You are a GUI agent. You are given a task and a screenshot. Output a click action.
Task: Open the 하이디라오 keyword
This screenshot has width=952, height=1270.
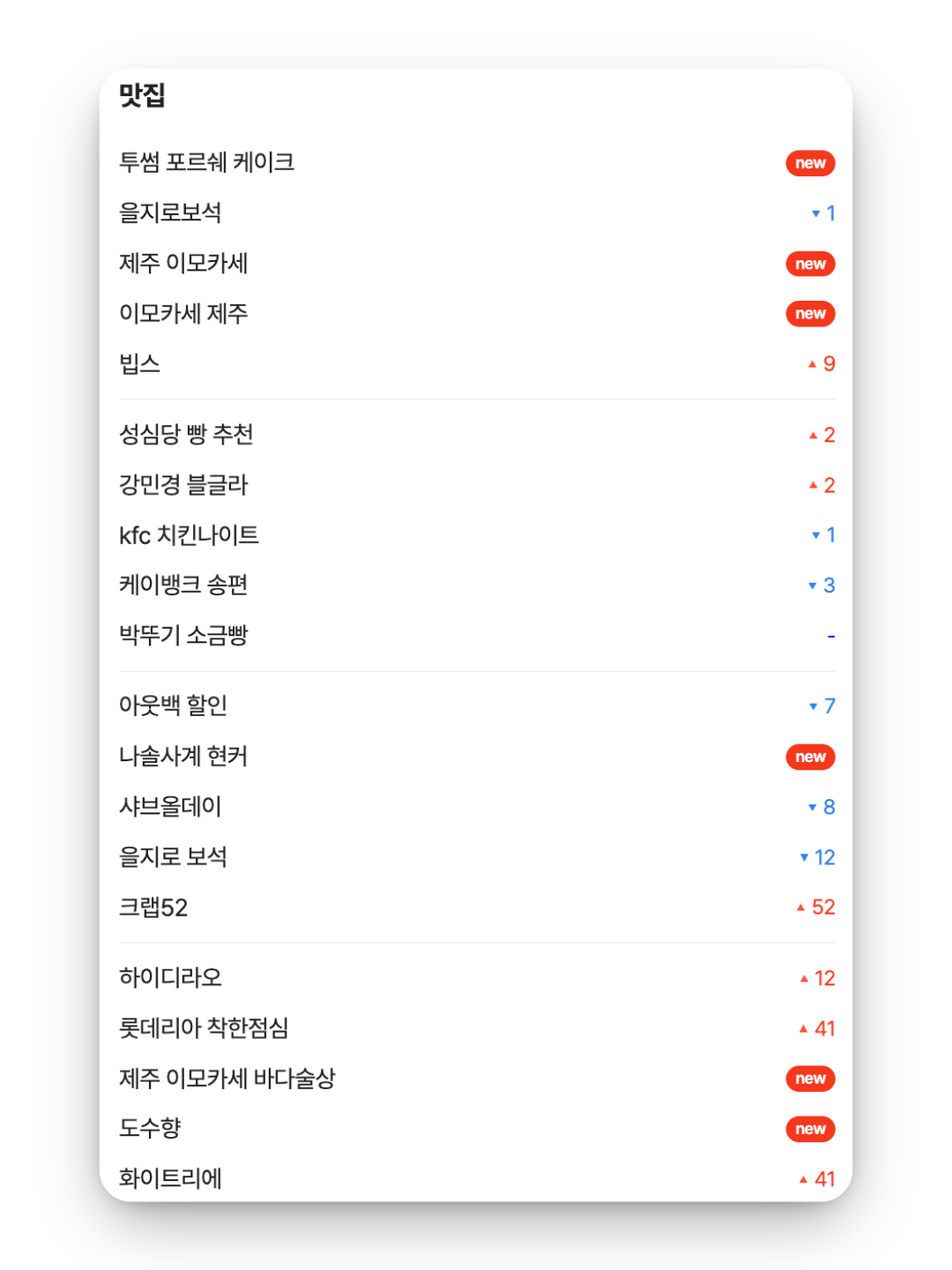[170, 977]
